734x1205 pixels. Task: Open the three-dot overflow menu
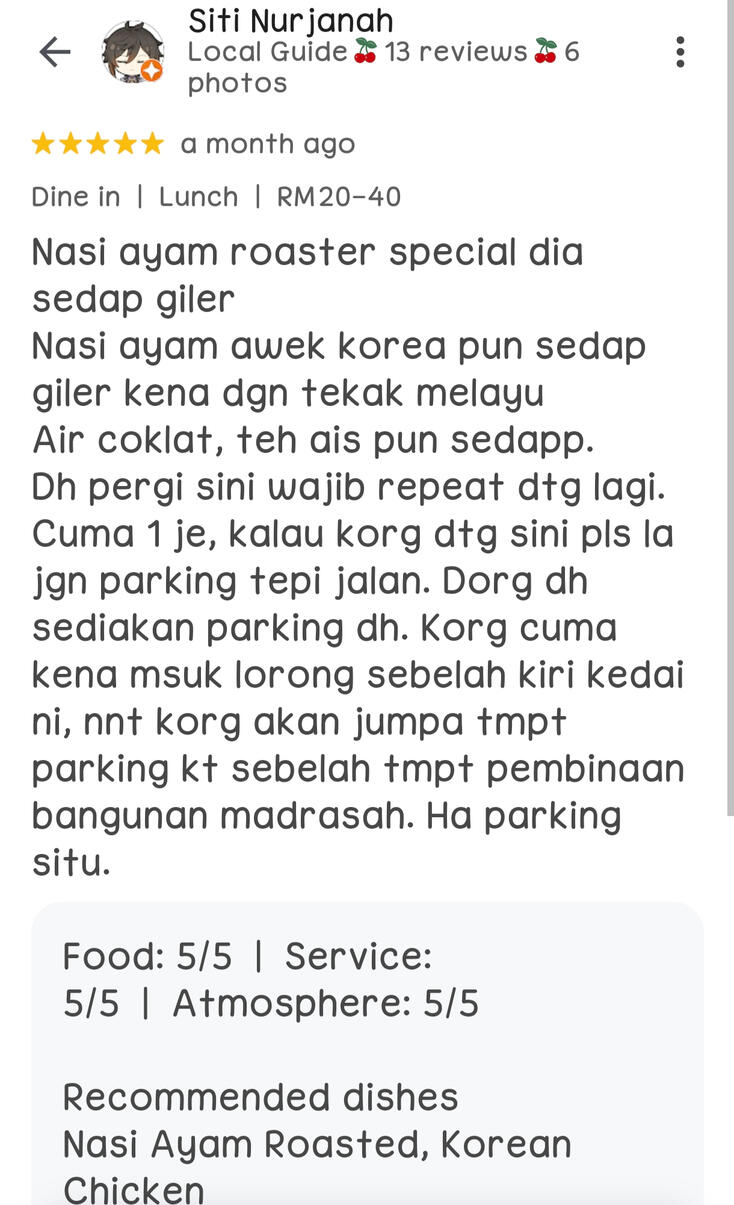(x=680, y=52)
